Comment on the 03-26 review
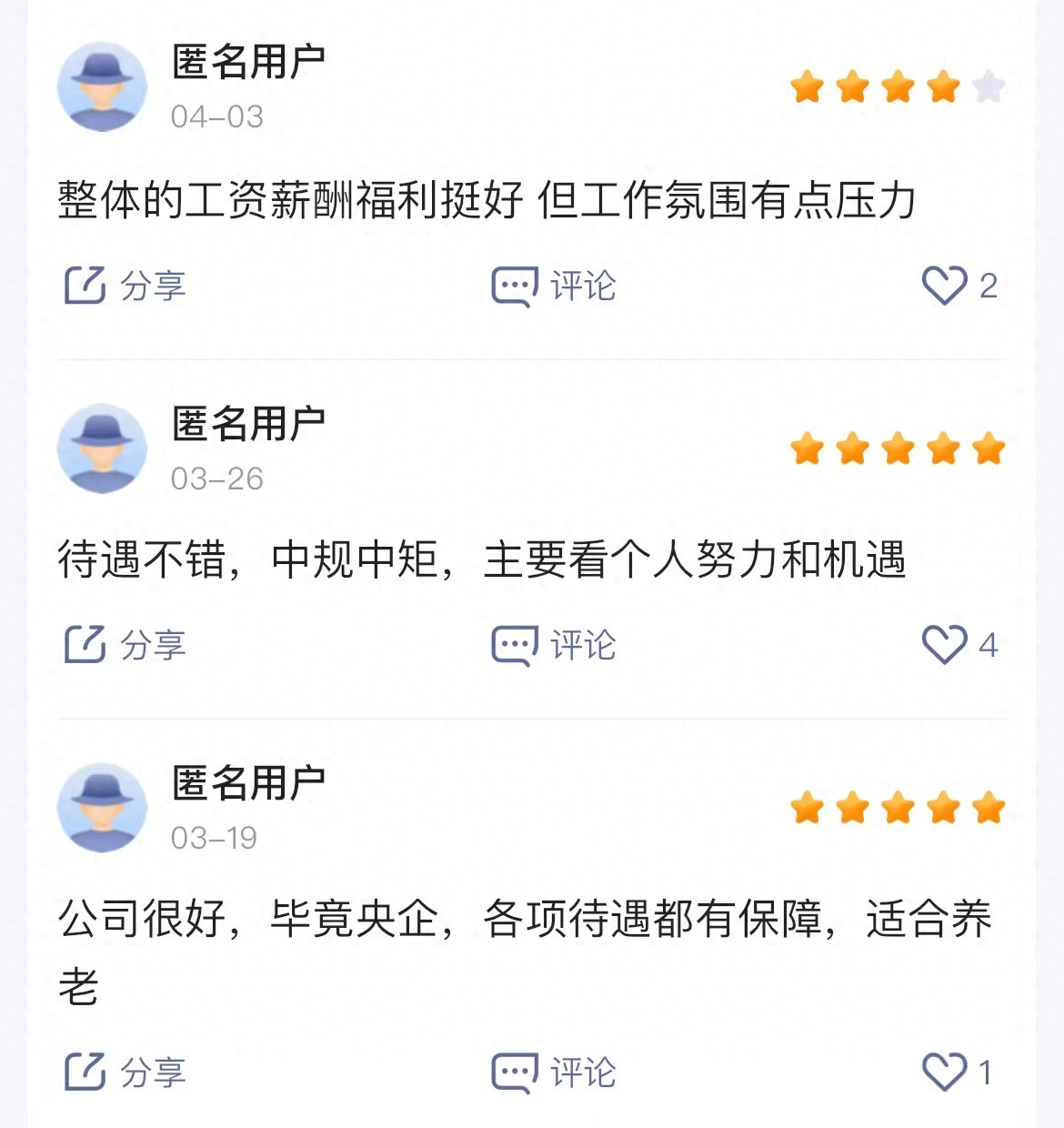Viewport: 1064px width, 1128px height. pyautogui.click(x=553, y=645)
